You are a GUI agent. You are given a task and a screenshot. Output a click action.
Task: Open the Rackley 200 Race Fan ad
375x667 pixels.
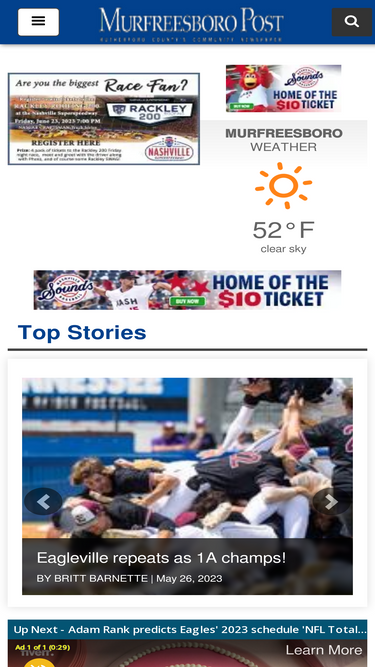pyautogui.click(x=104, y=119)
